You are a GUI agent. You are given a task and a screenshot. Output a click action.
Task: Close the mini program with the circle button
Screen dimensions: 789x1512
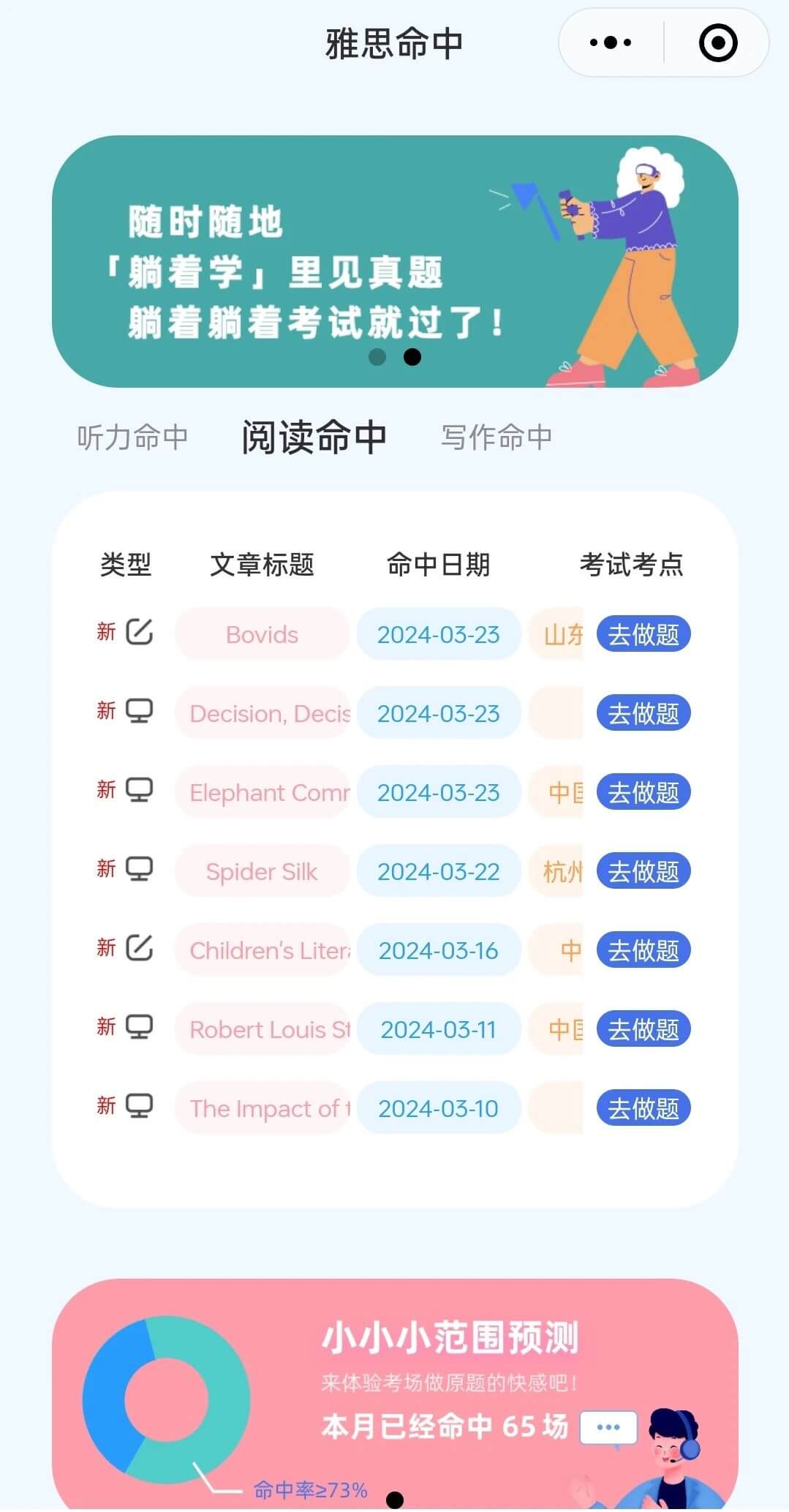pos(717,42)
